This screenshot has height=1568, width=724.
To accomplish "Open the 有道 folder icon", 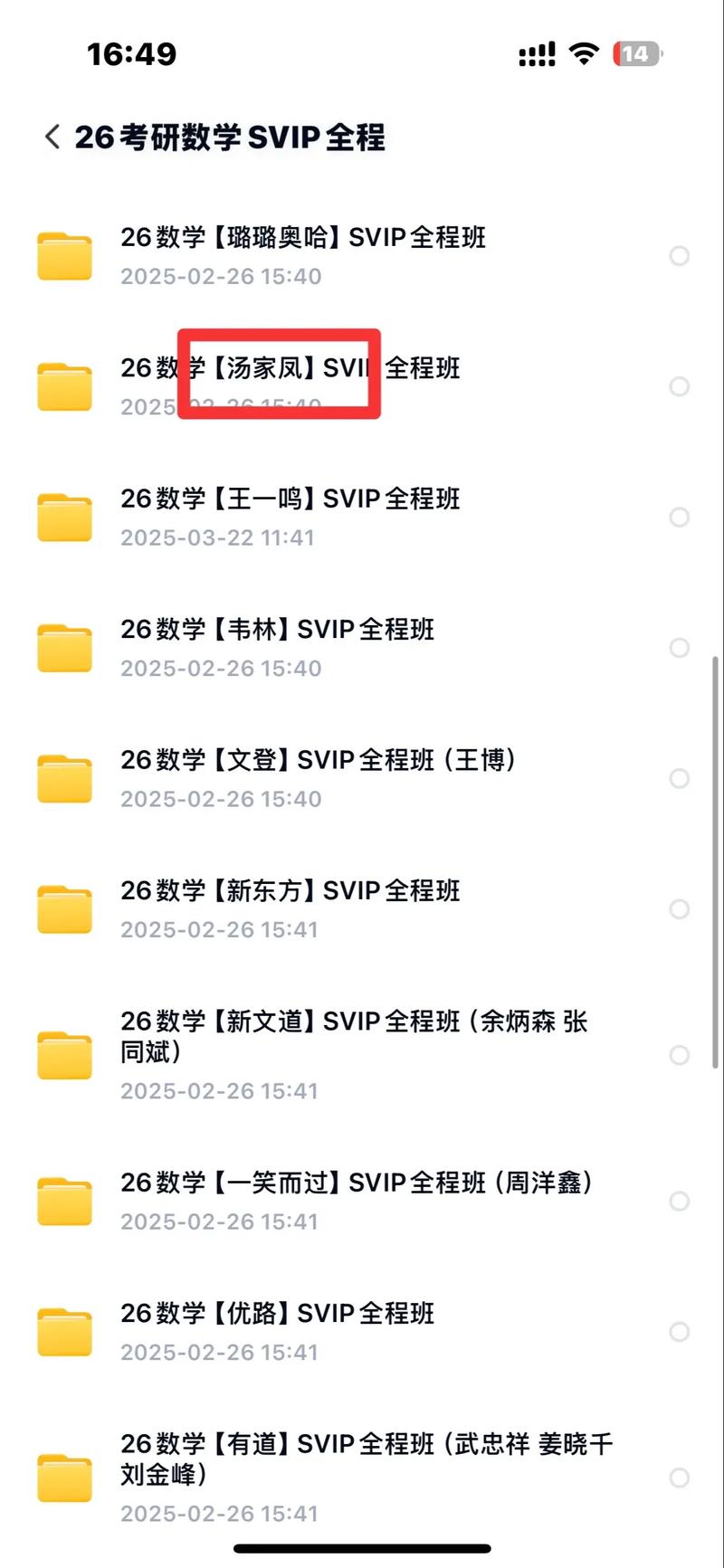I will [64, 1477].
